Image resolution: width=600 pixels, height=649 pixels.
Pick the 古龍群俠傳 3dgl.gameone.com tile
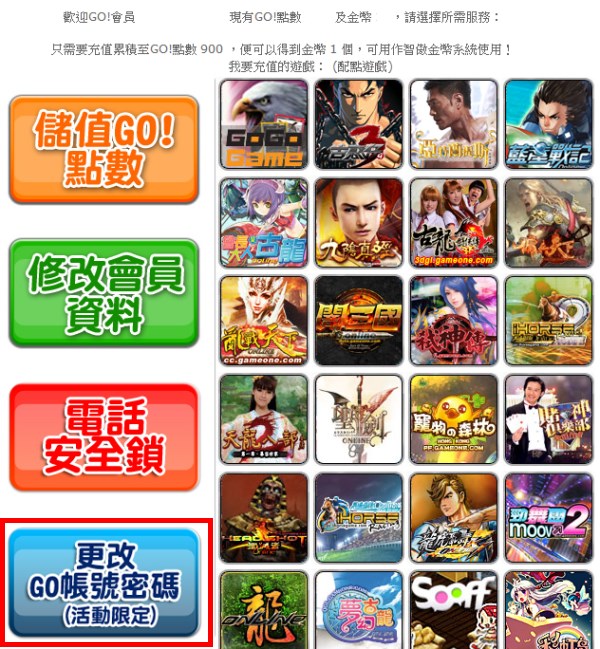tap(454, 222)
